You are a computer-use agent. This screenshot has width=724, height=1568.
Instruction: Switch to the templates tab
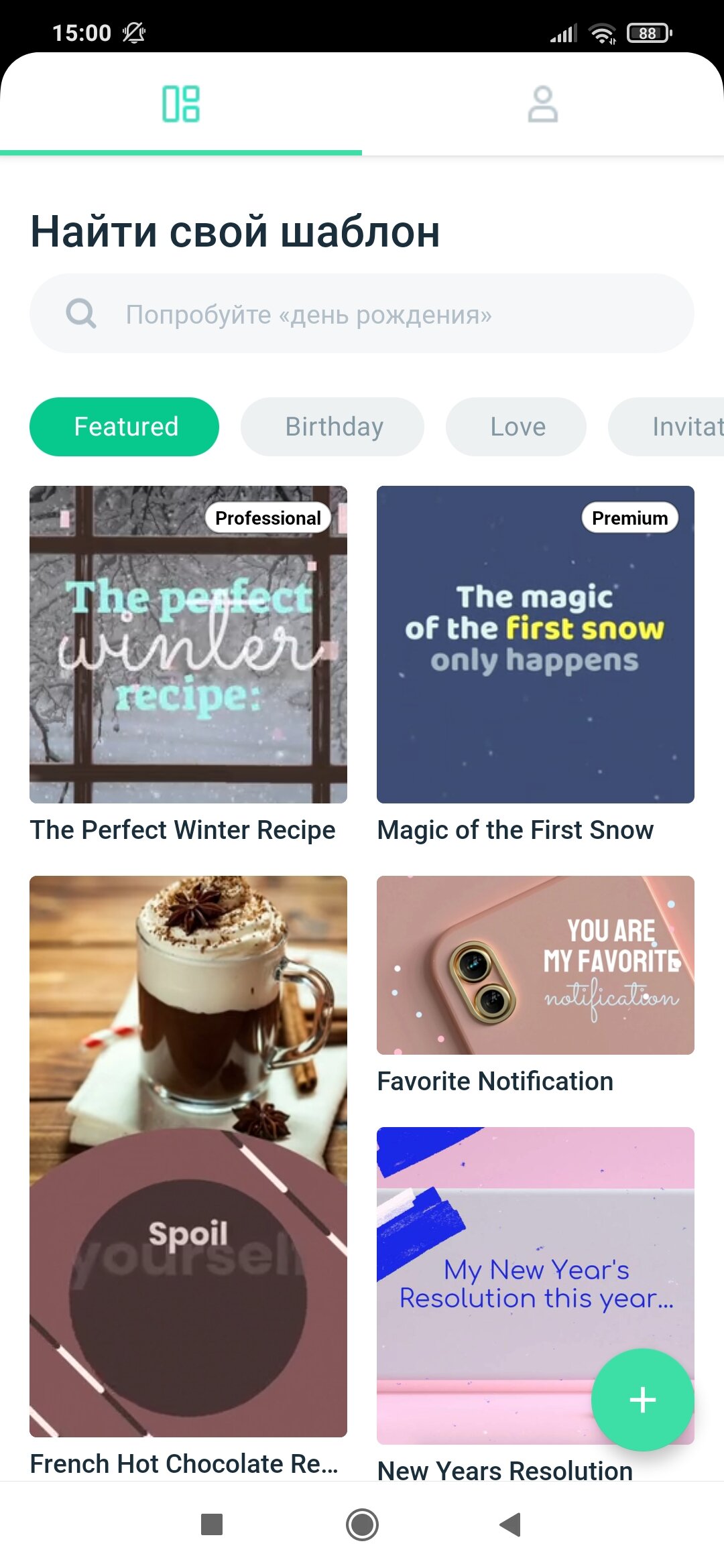pos(181,104)
